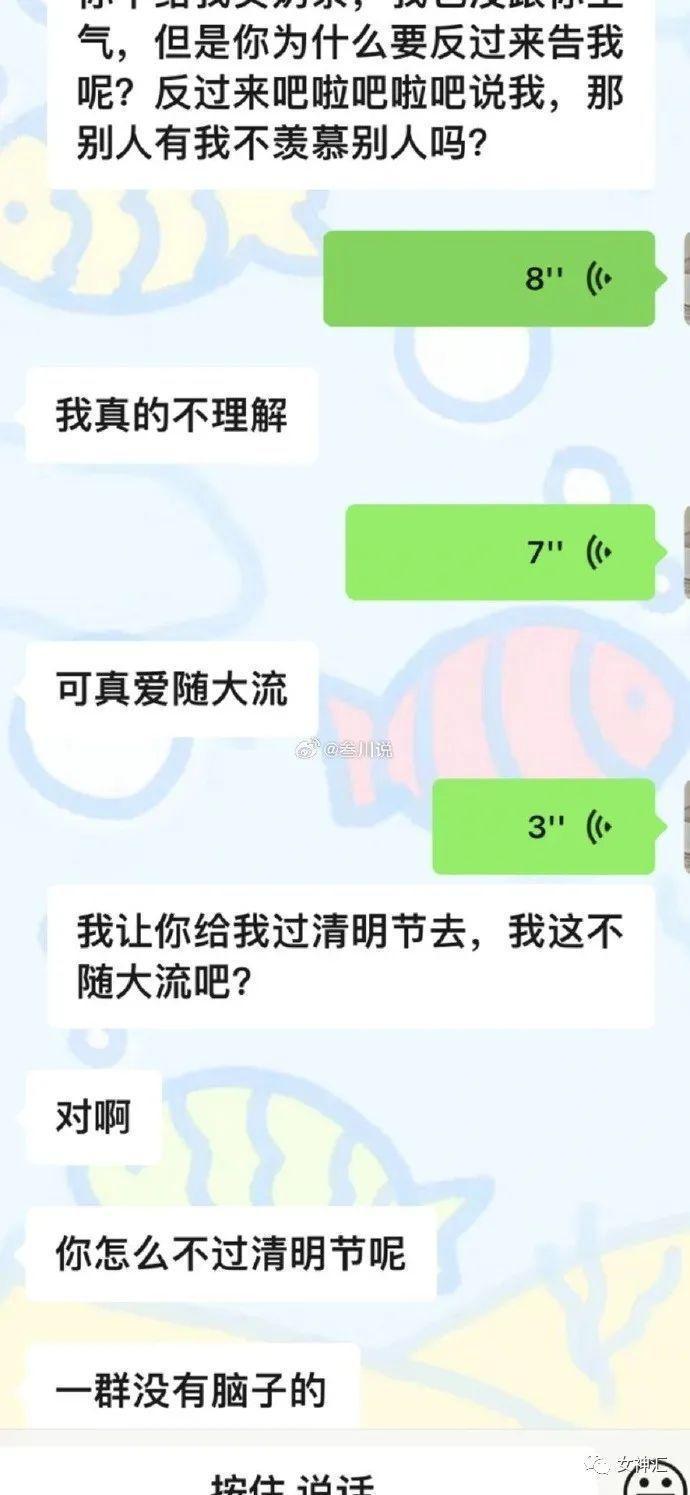The image size is (690, 1495).
Task: Tap the hold-to-talk button
Action: point(292,1482)
